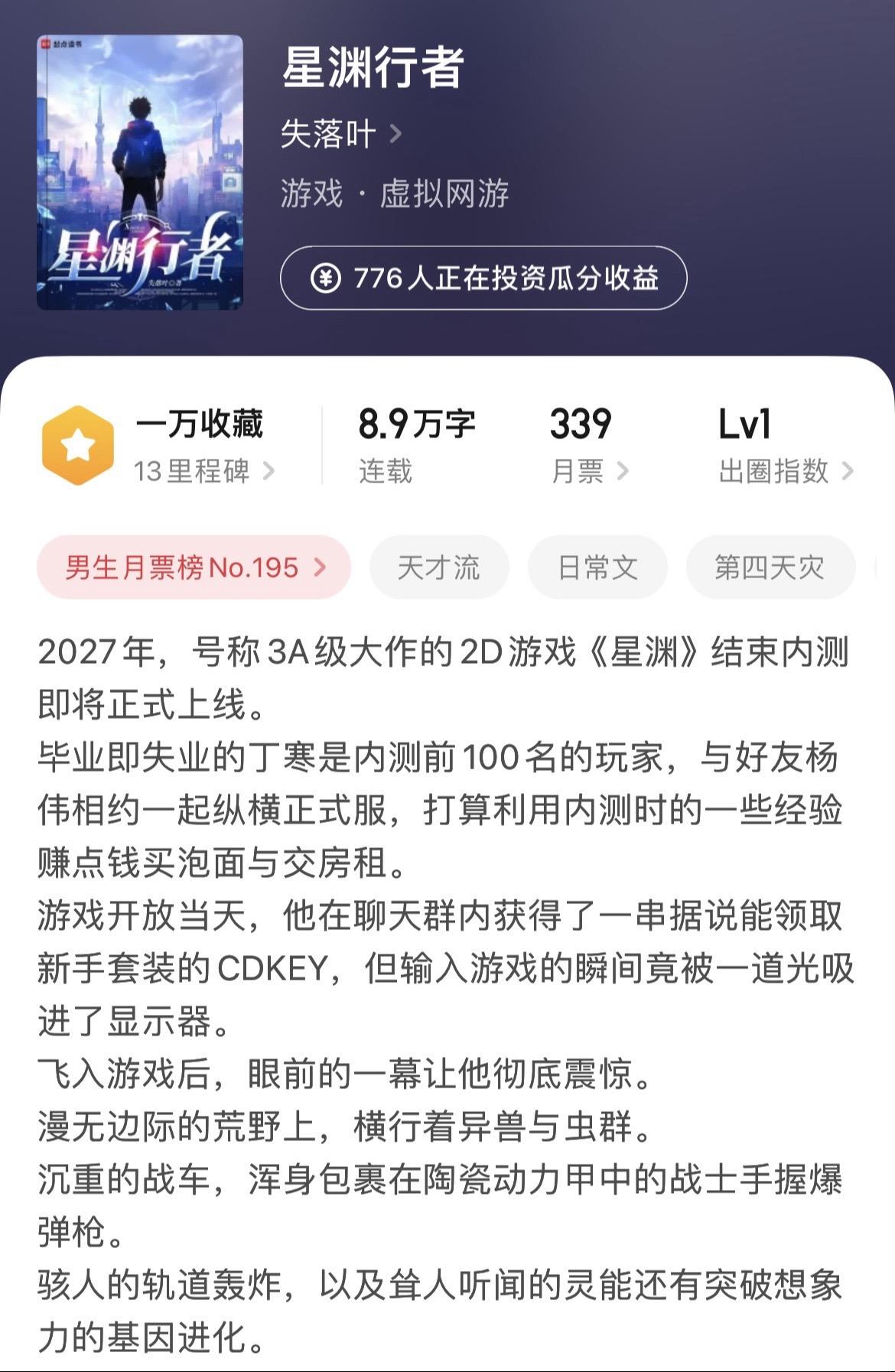Click the ¥ symbol in the investment pill
Screen dimensions: 895x1372
coord(324,279)
